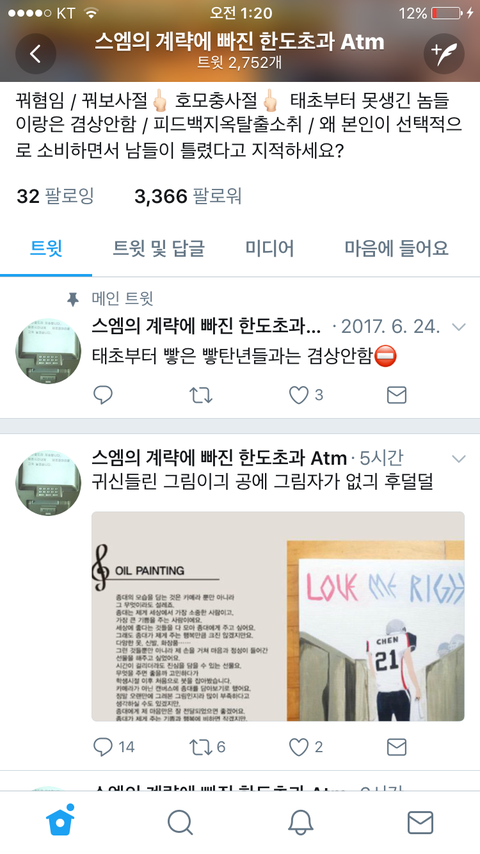Viewport: 480px width, 854px height.
Task: Switch to the 미디어 tab
Action: (x=269, y=248)
